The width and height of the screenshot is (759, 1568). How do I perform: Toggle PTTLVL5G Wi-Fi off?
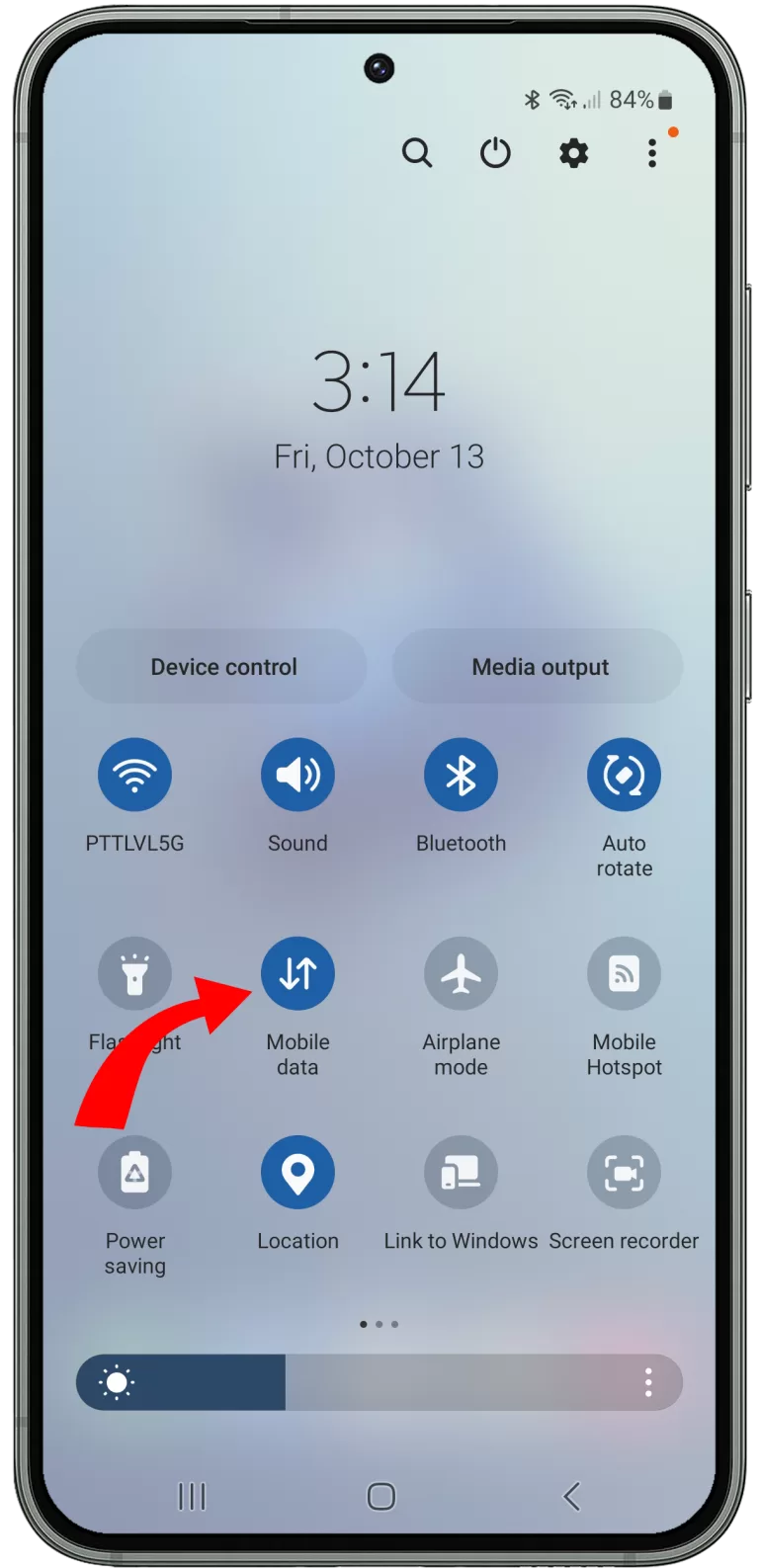coord(134,775)
